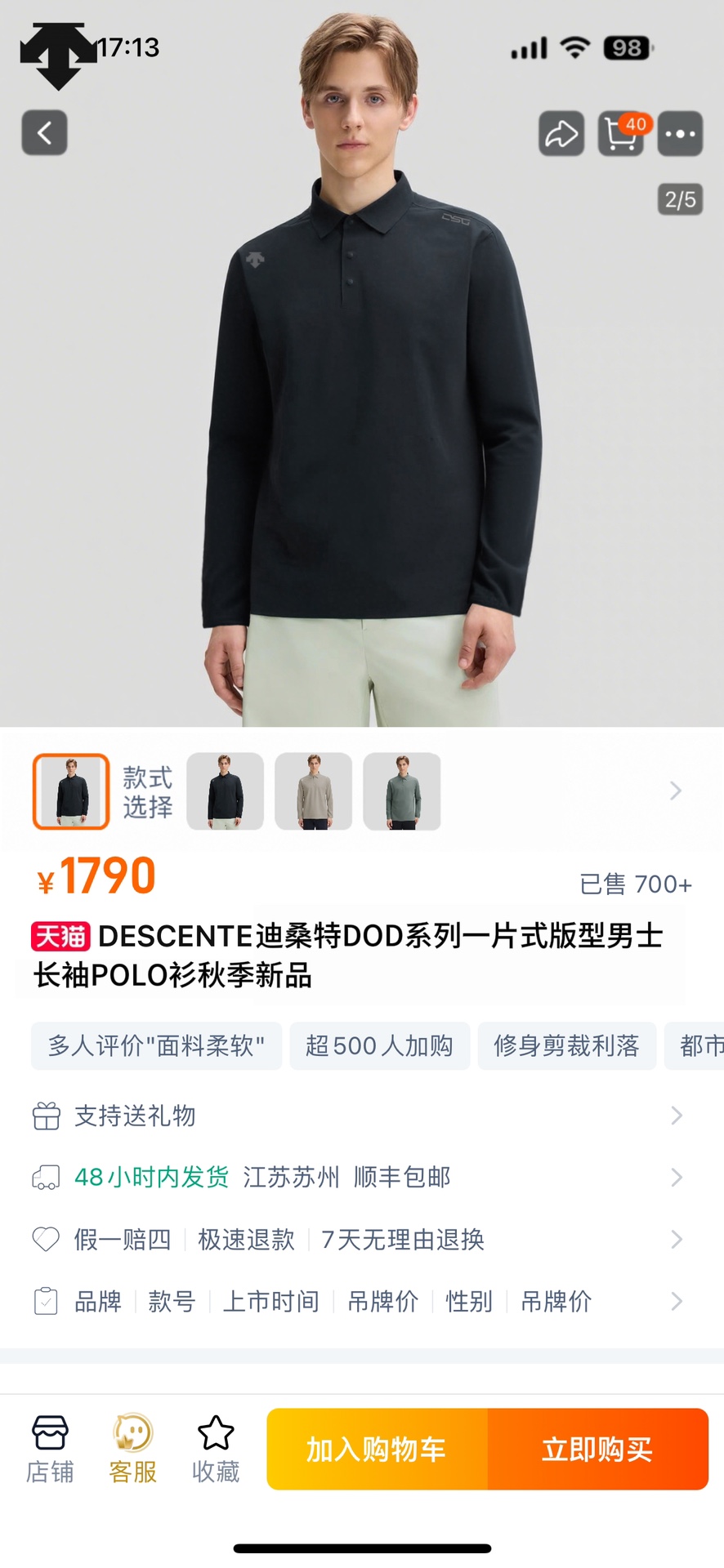Tap 加入购物车 to add to cart

click(x=377, y=1449)
